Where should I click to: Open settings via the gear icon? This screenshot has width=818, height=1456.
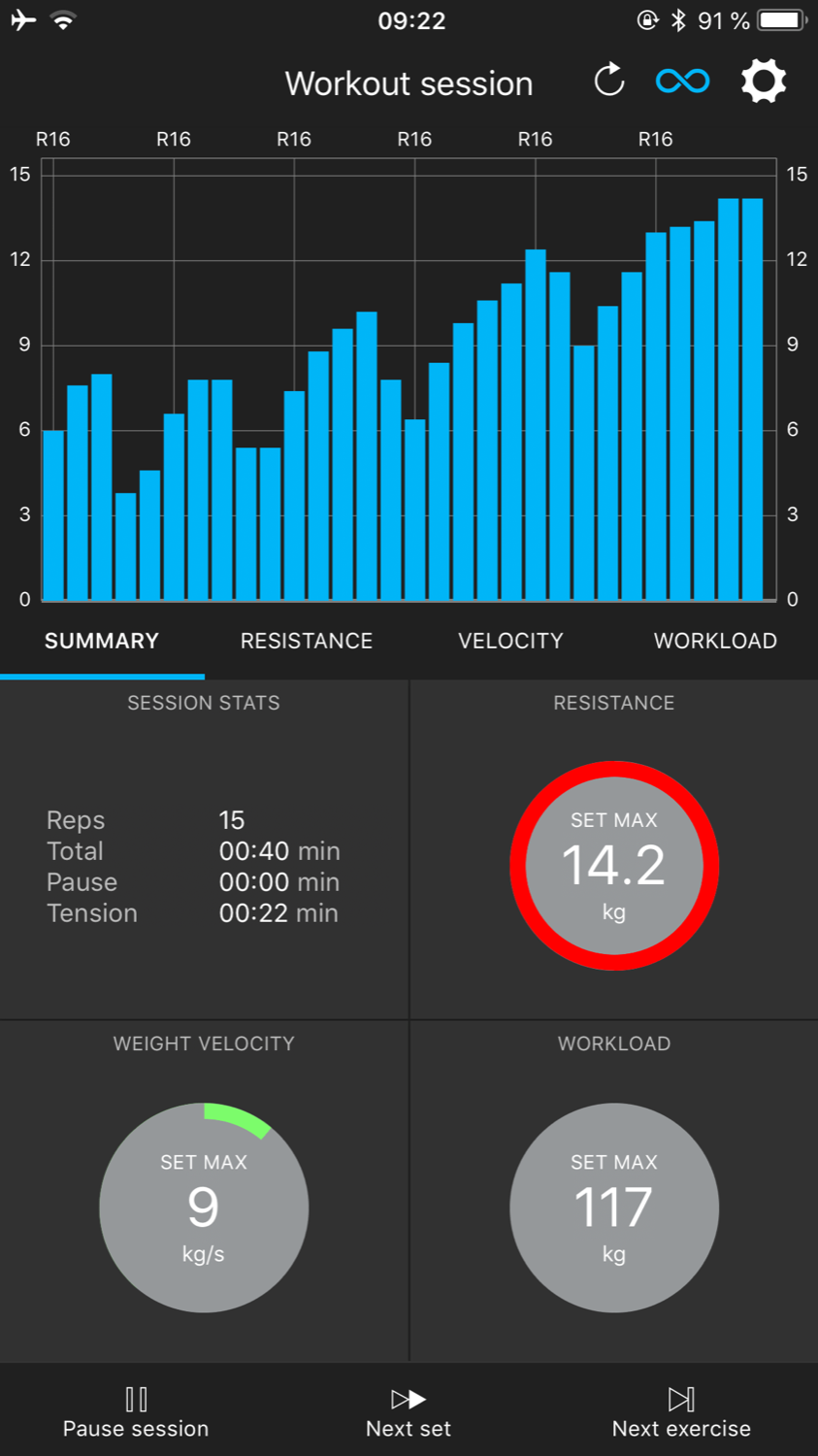click(764, 81)
